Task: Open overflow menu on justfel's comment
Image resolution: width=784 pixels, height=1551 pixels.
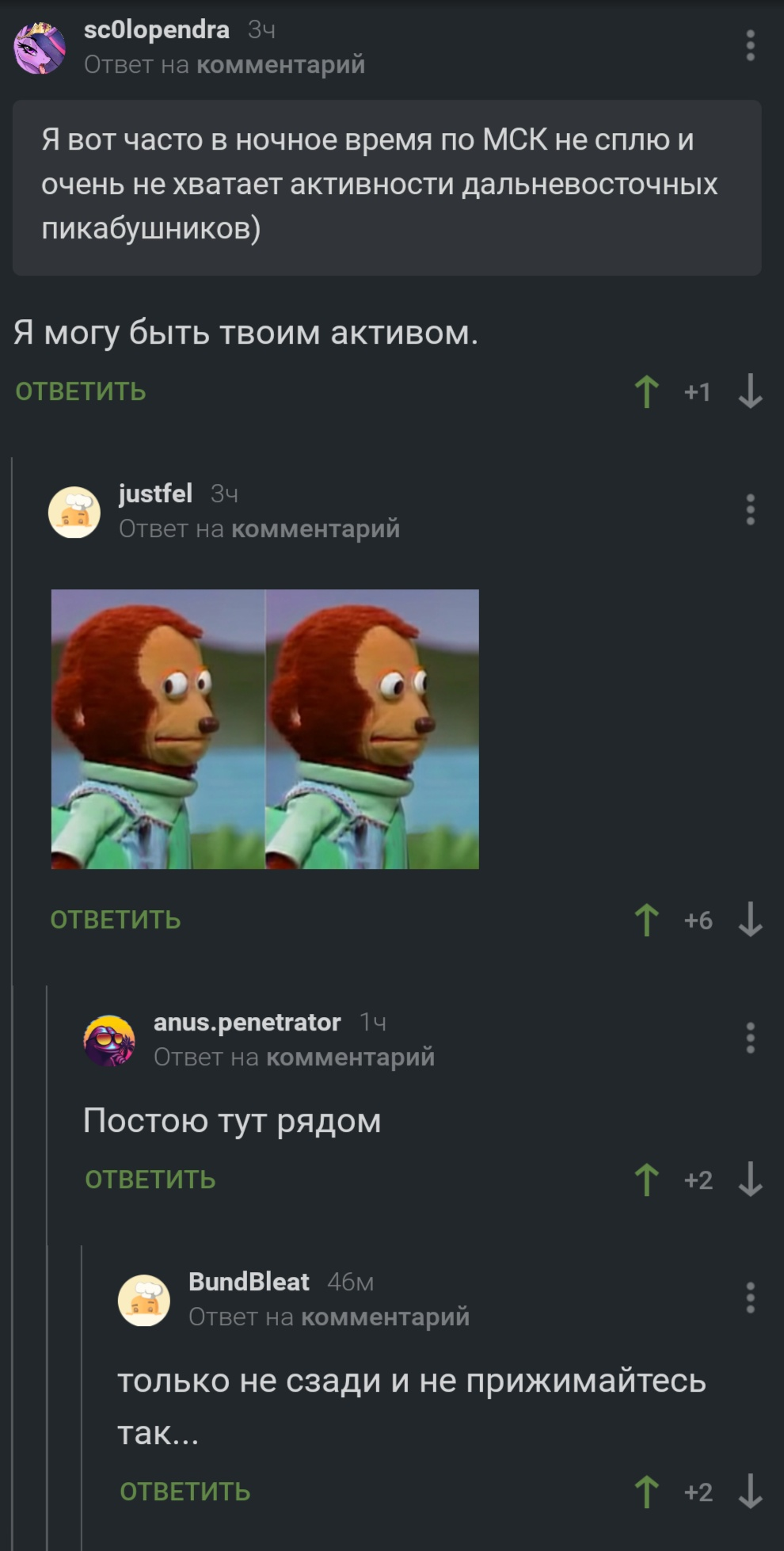Action: point(750,510)
